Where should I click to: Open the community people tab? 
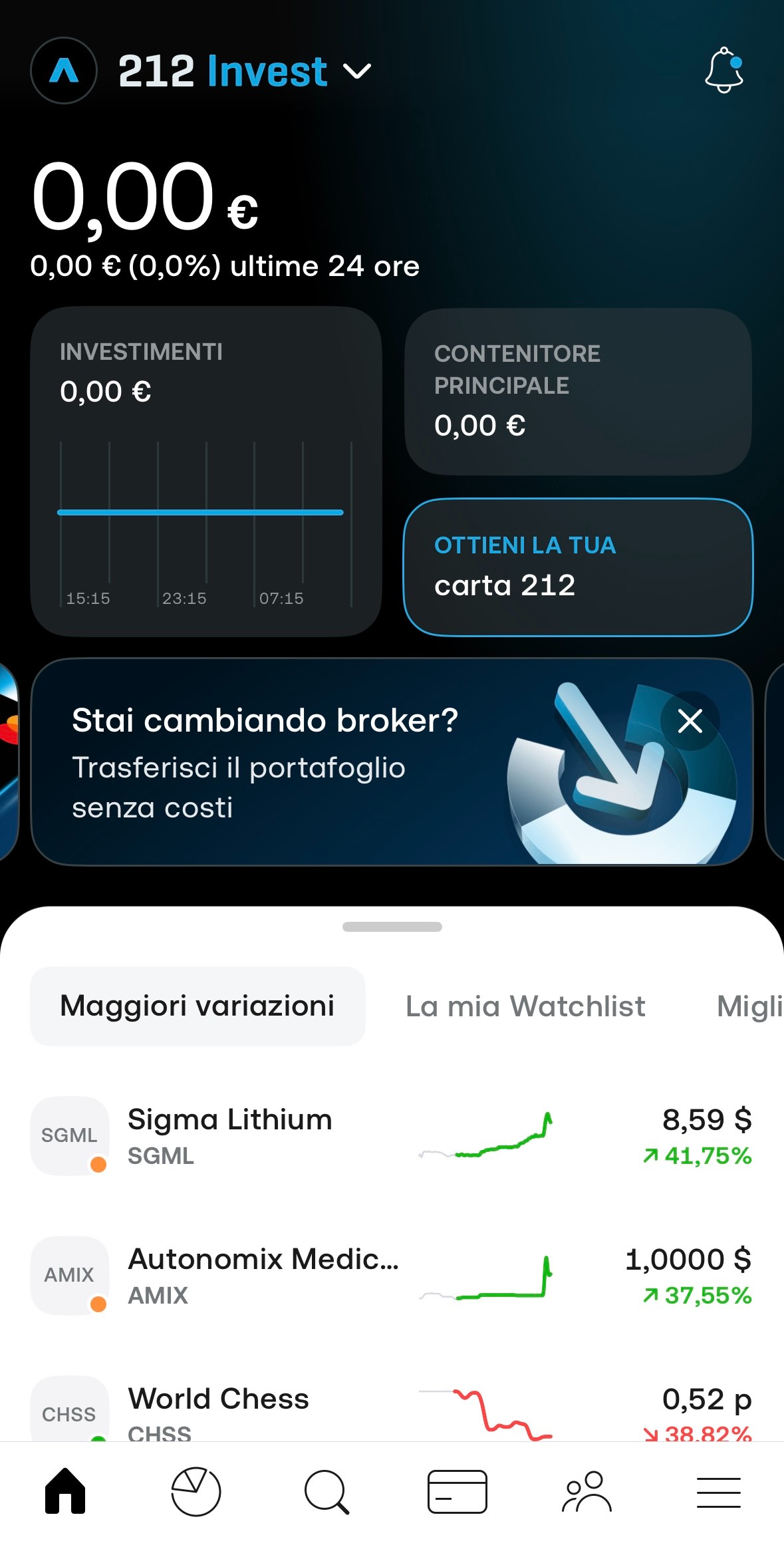pyautogui.click(x=587, y=1491)
